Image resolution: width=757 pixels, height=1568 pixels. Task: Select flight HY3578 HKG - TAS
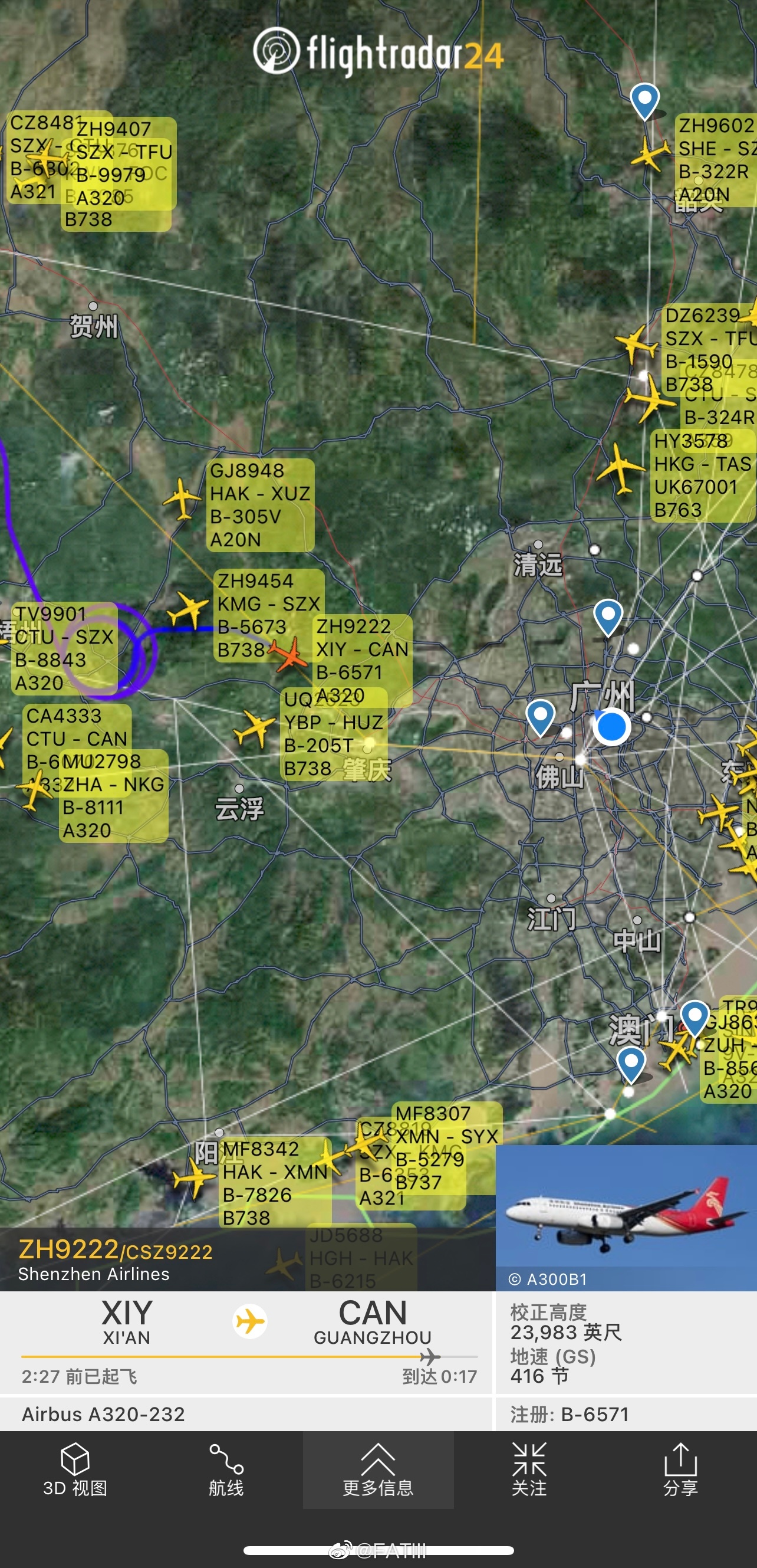[702, 475]
